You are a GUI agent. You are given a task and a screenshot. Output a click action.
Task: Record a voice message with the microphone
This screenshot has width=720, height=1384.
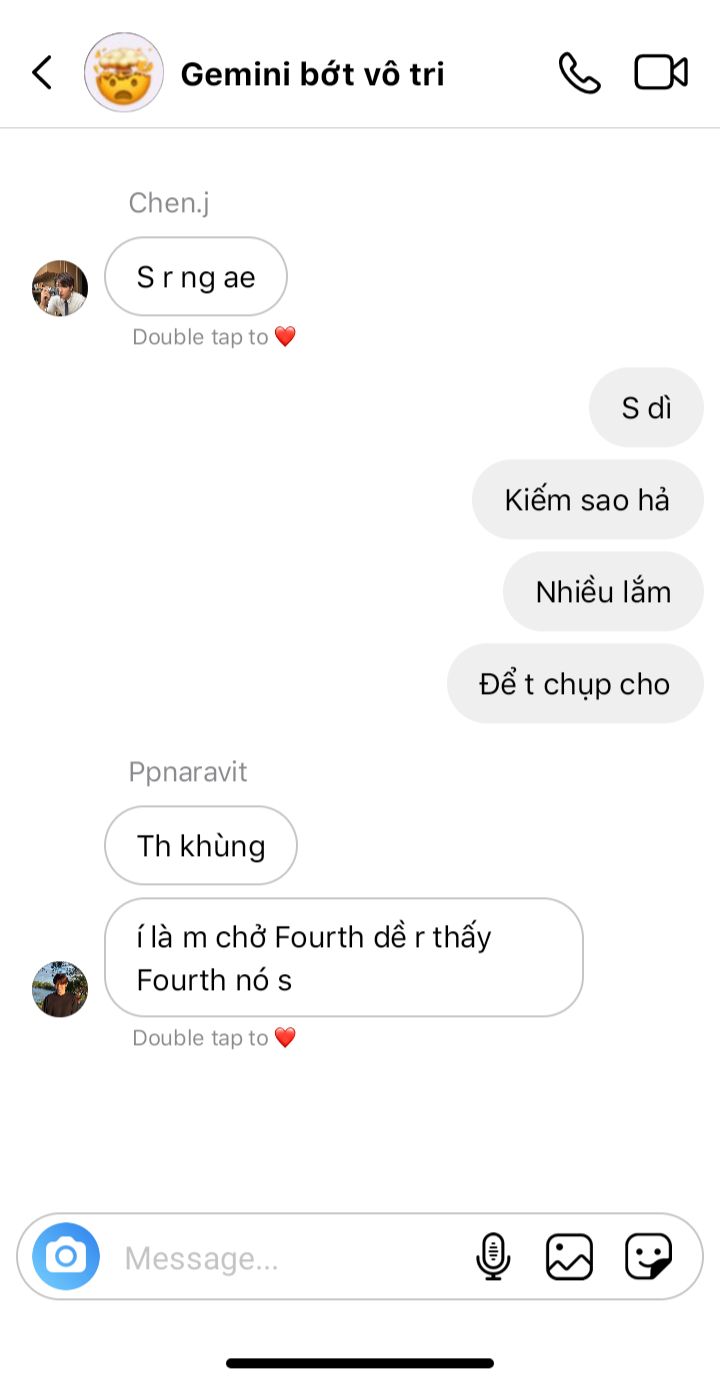pyautogui.click(x=493, y=1257)
